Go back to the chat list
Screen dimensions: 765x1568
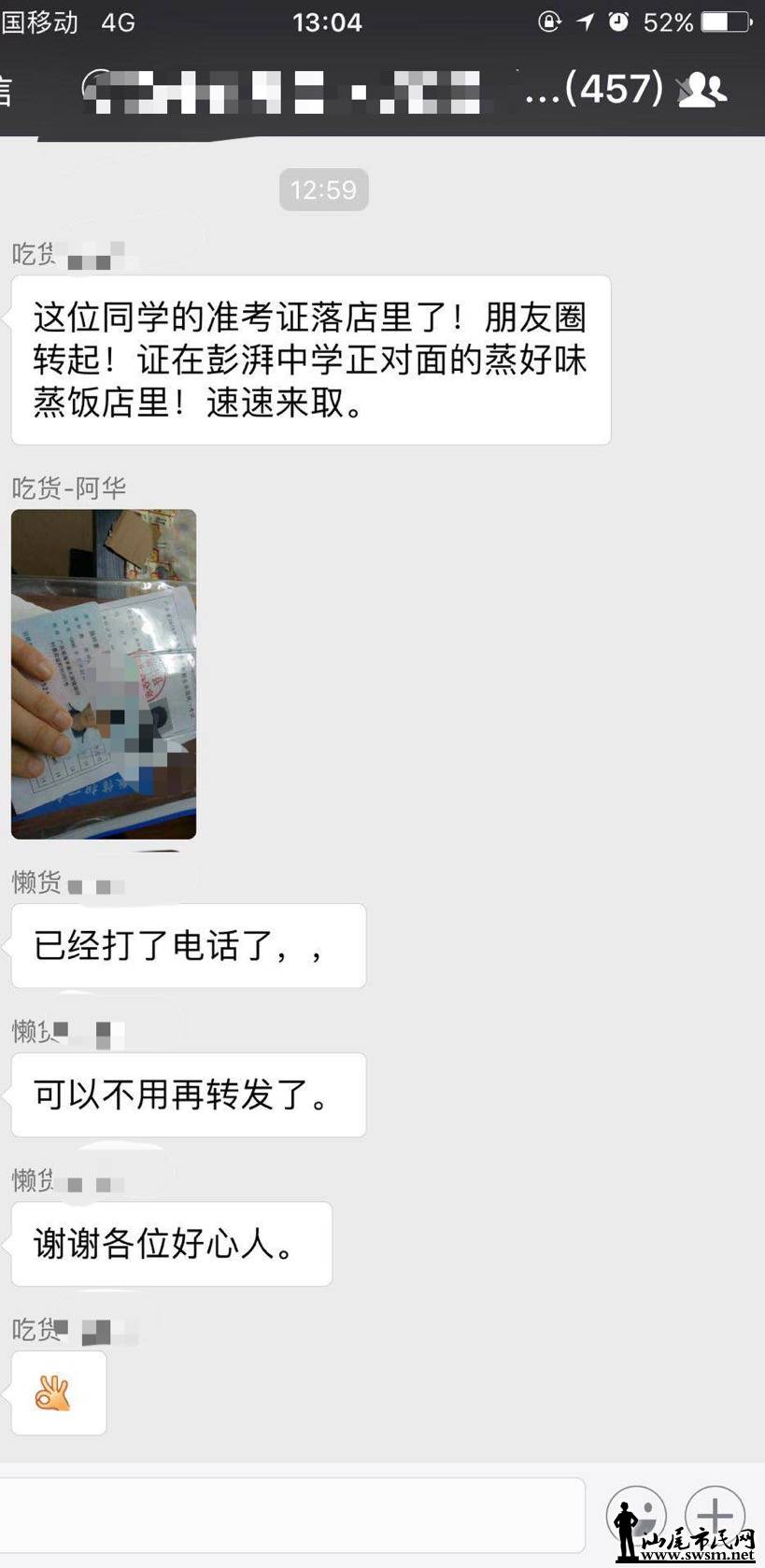pos(7,91)
